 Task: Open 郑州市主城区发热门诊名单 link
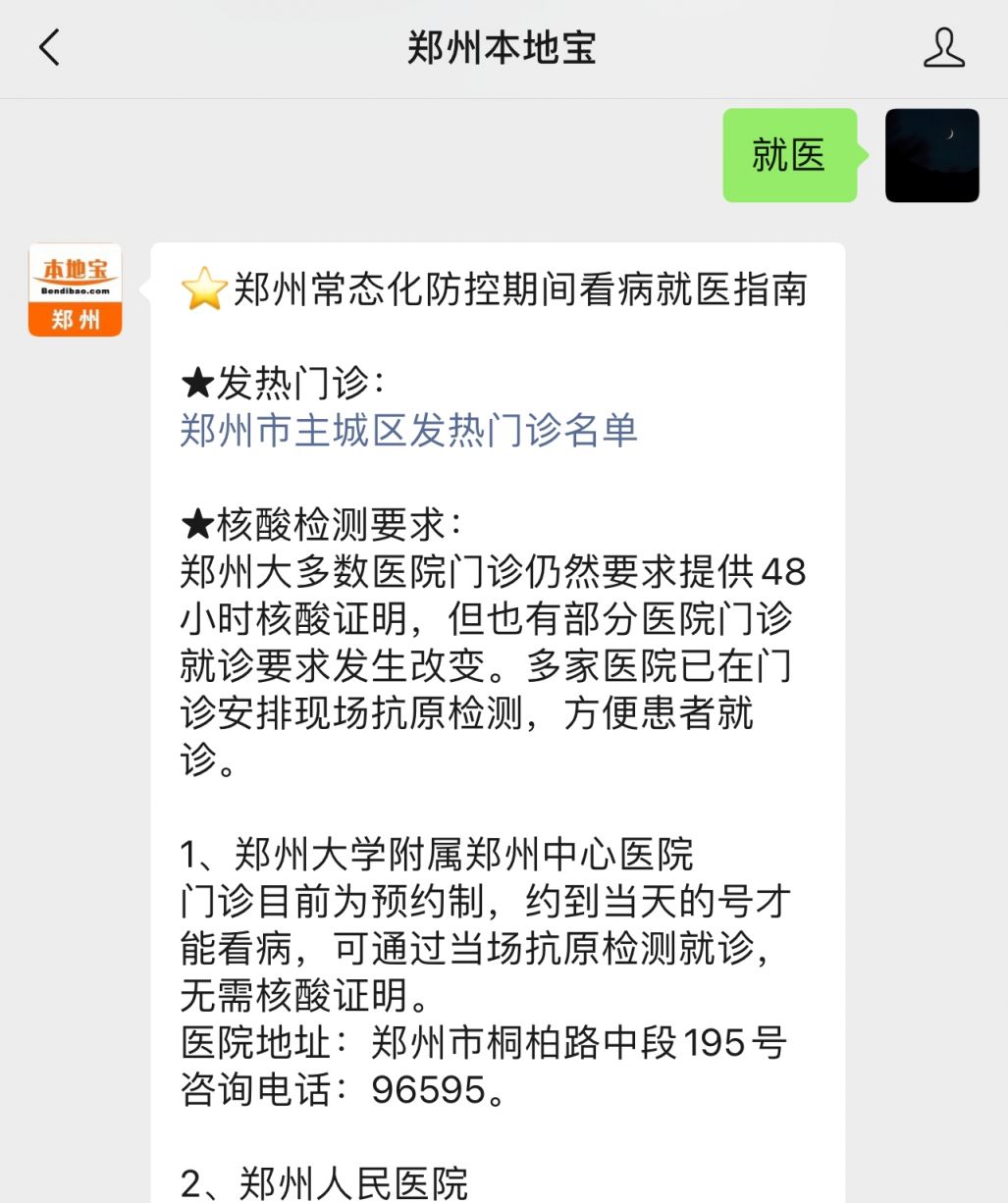408,431
